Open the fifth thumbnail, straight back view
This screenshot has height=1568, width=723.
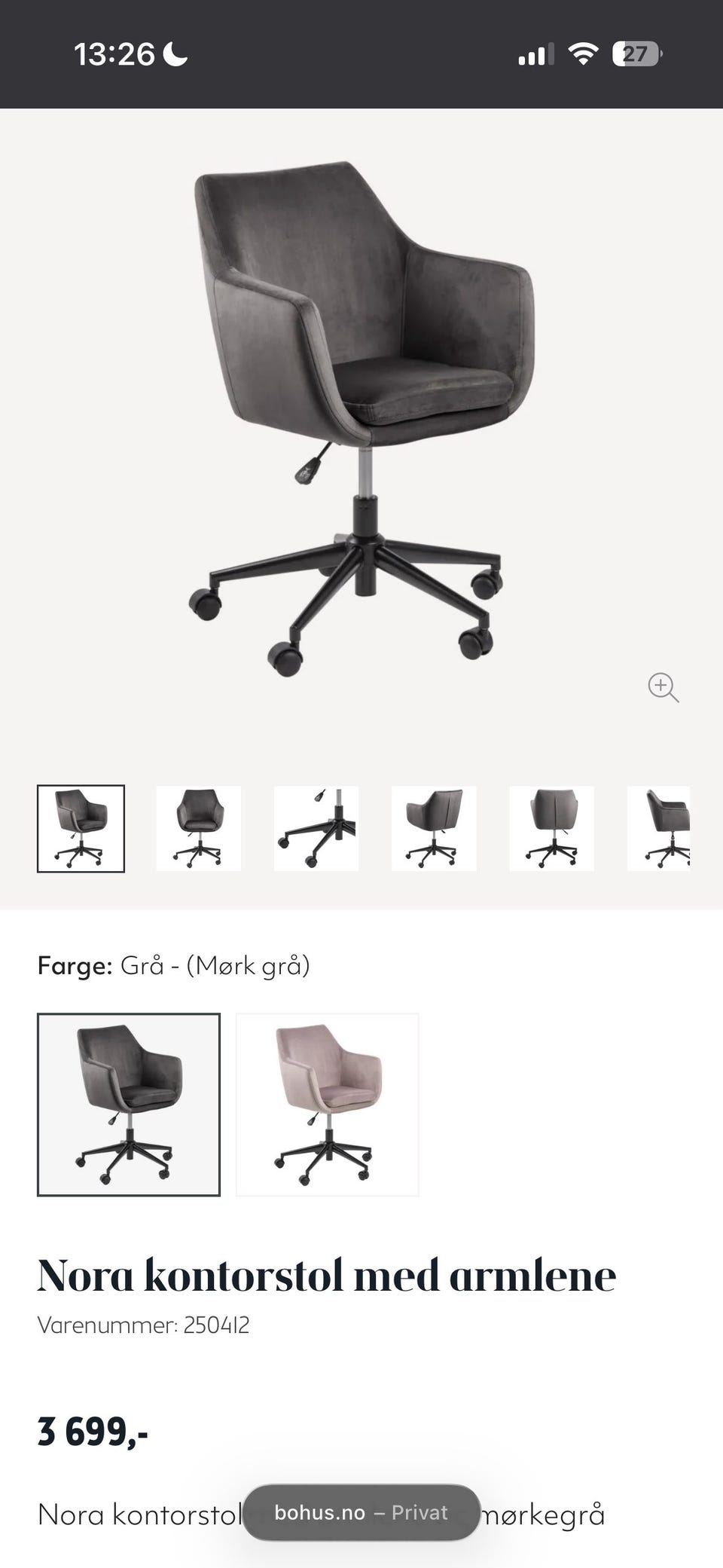tap(552, 829)
